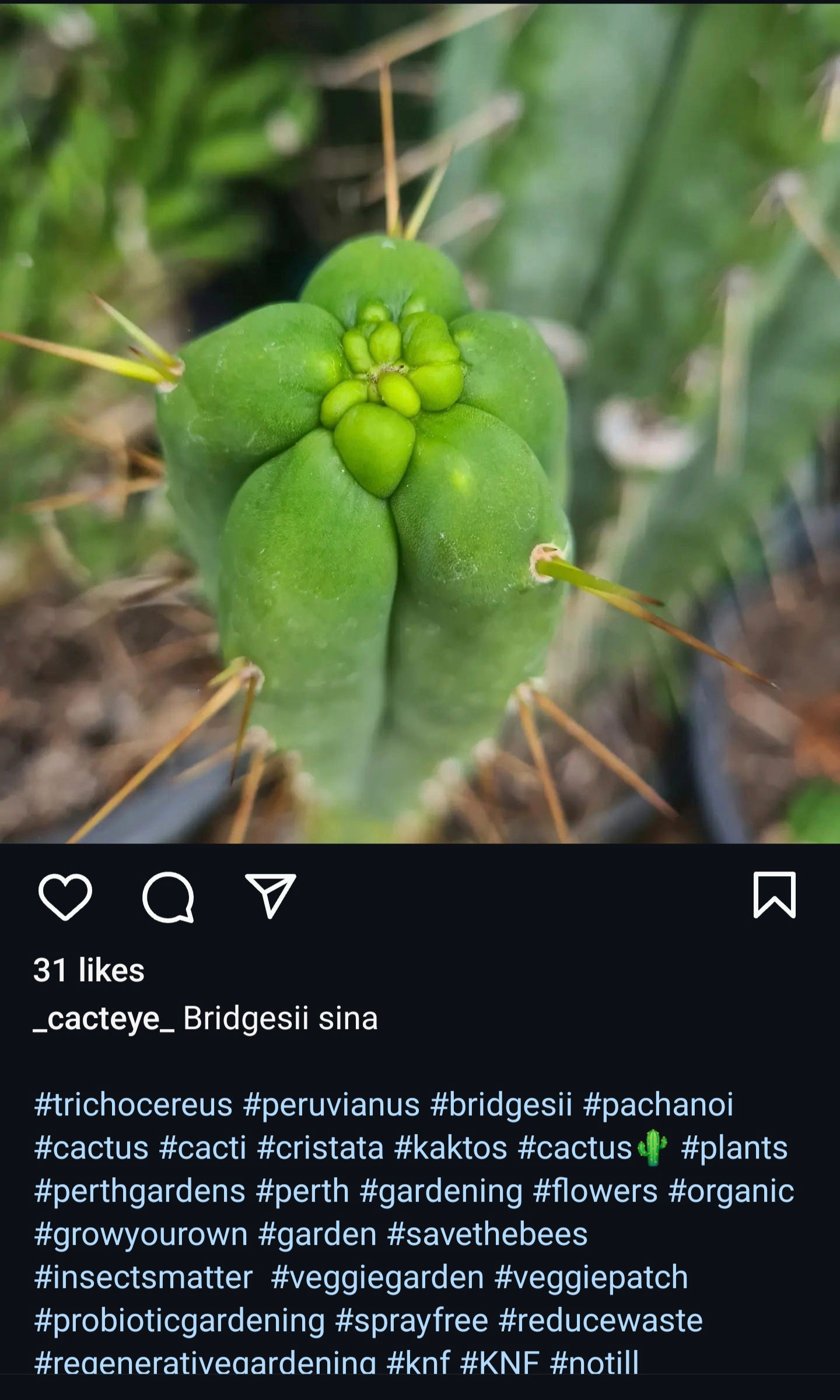Viewport: 840px width, 1400px height.
Task: Open the #probioticgardening hashtag
Action: point(180,1321)
